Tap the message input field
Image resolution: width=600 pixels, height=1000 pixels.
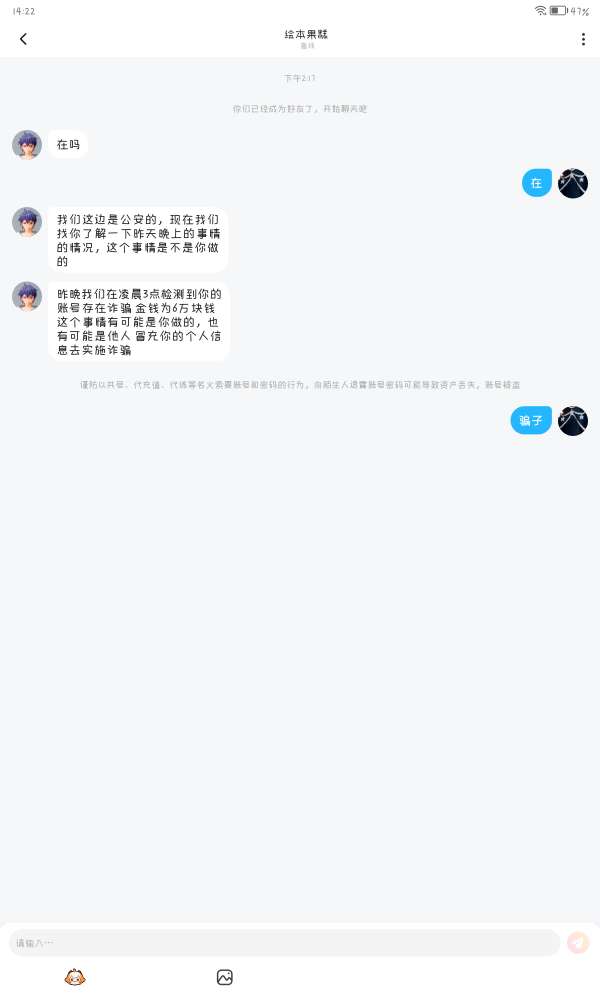coord(284,942)
